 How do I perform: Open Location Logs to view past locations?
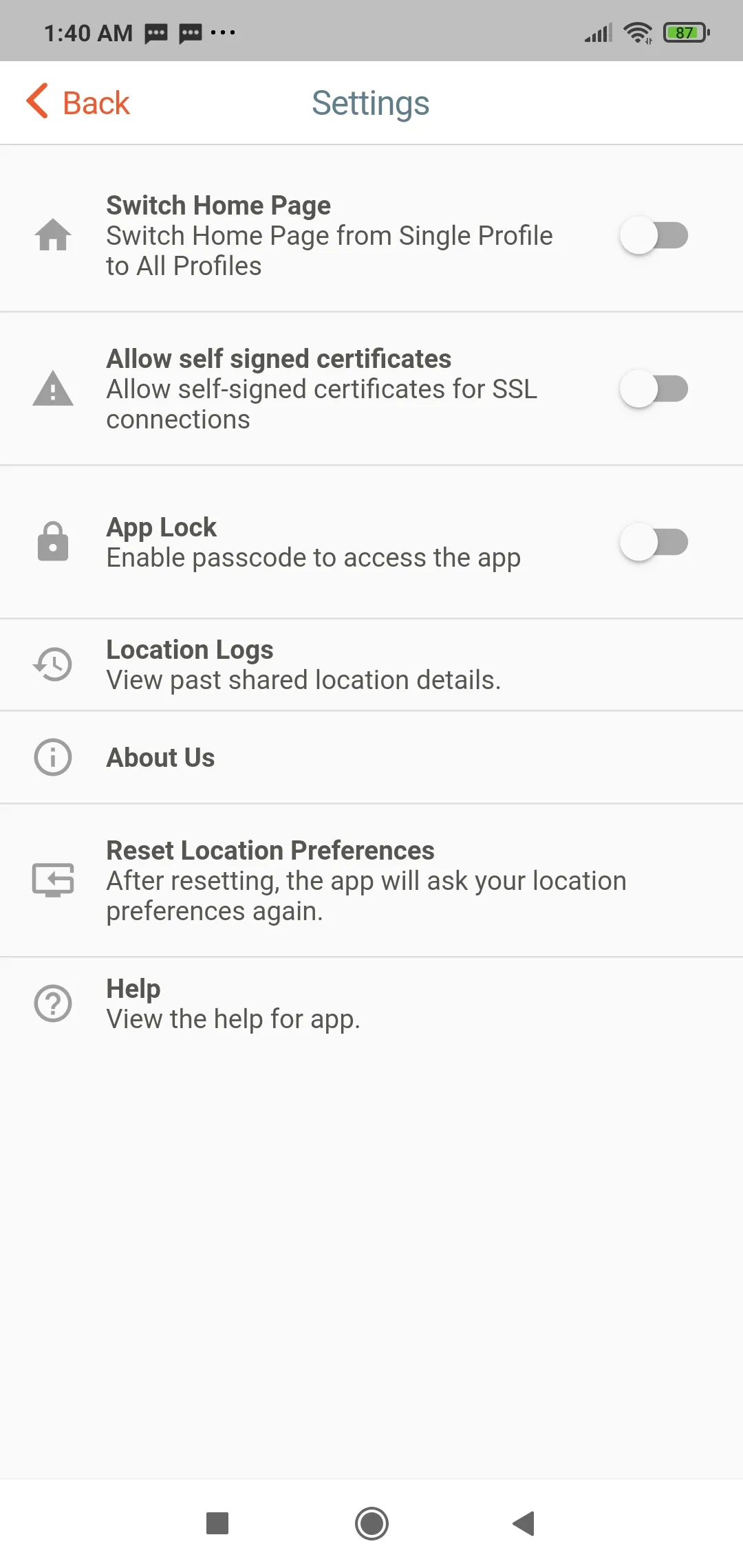pos(303,664)
